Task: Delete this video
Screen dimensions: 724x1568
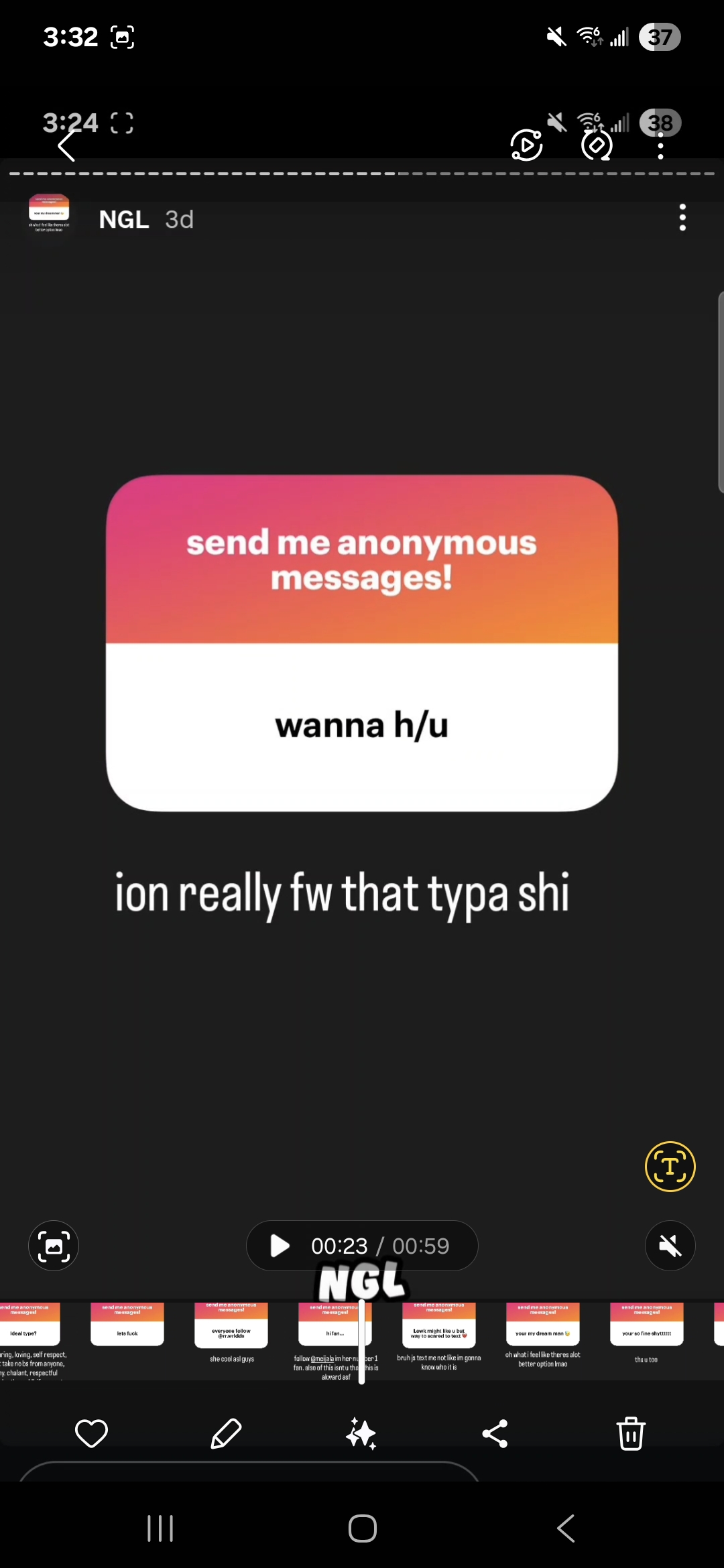Action: pos(631,1433)
